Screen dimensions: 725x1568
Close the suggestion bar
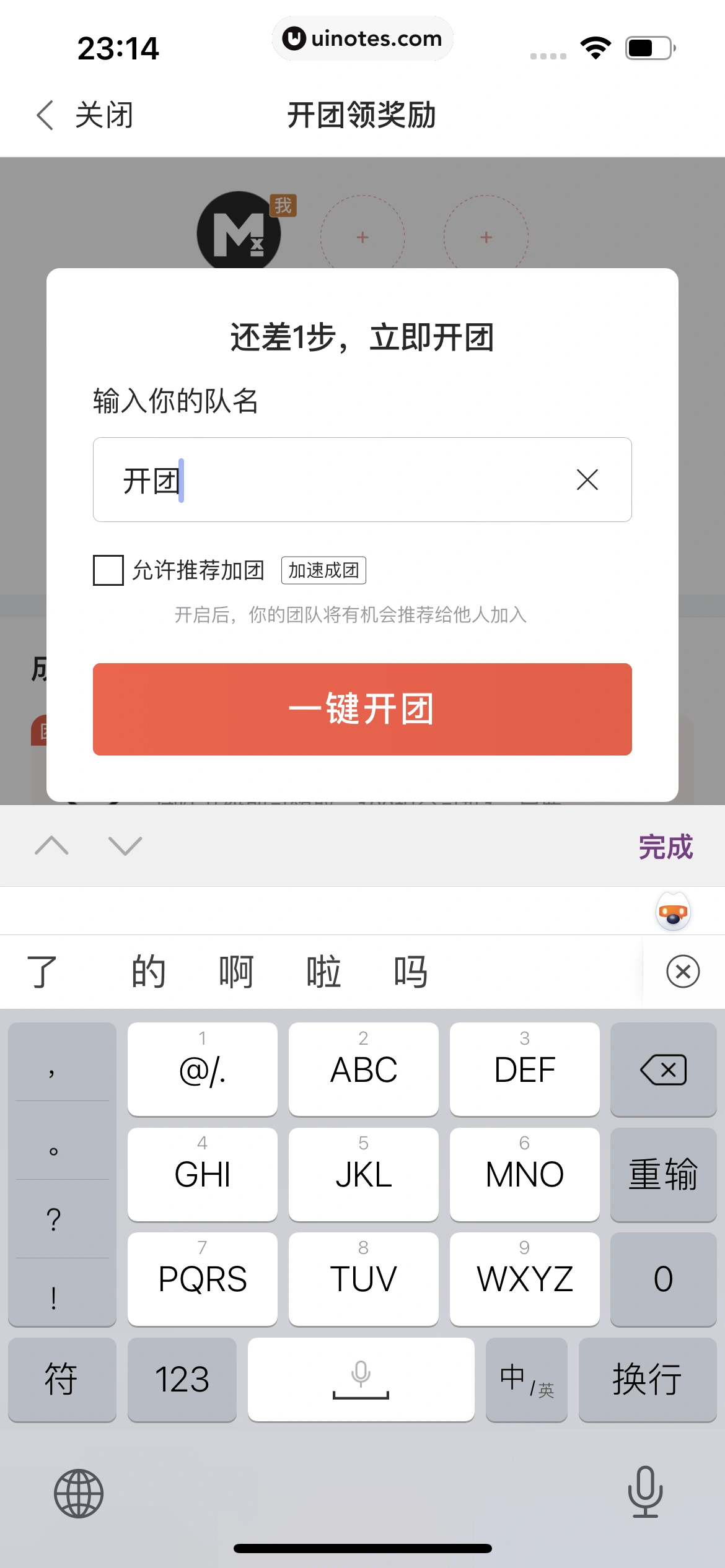[x=683, y=971]
